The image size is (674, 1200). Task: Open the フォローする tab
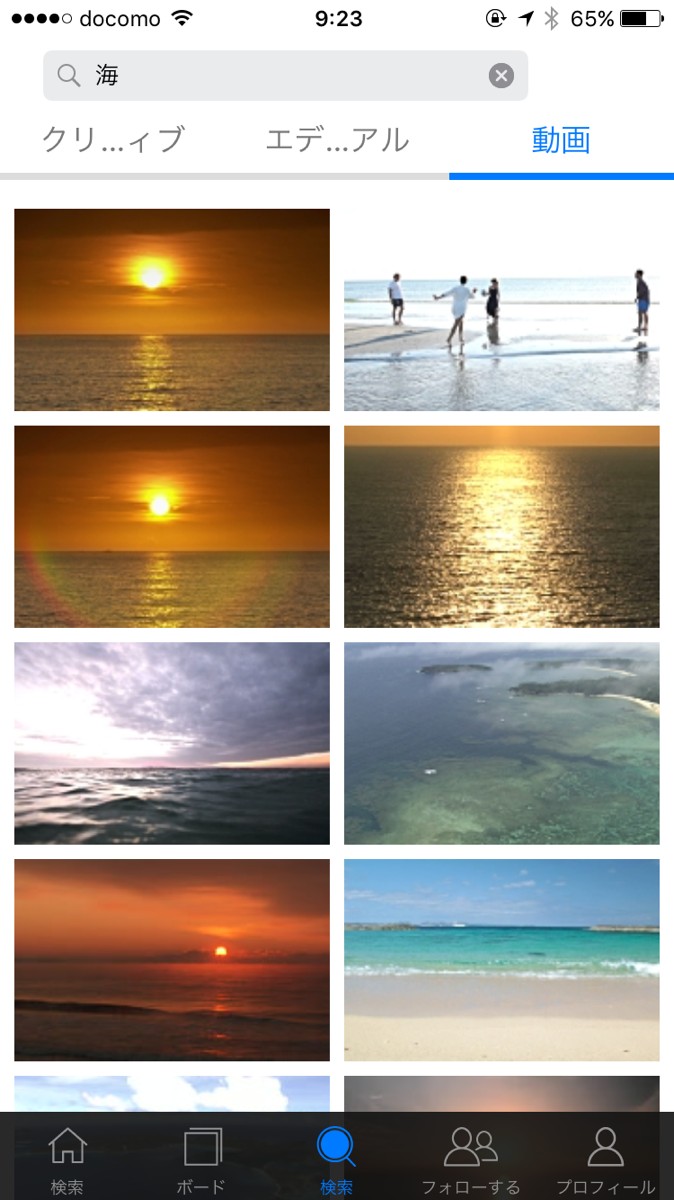(470, 1160)
